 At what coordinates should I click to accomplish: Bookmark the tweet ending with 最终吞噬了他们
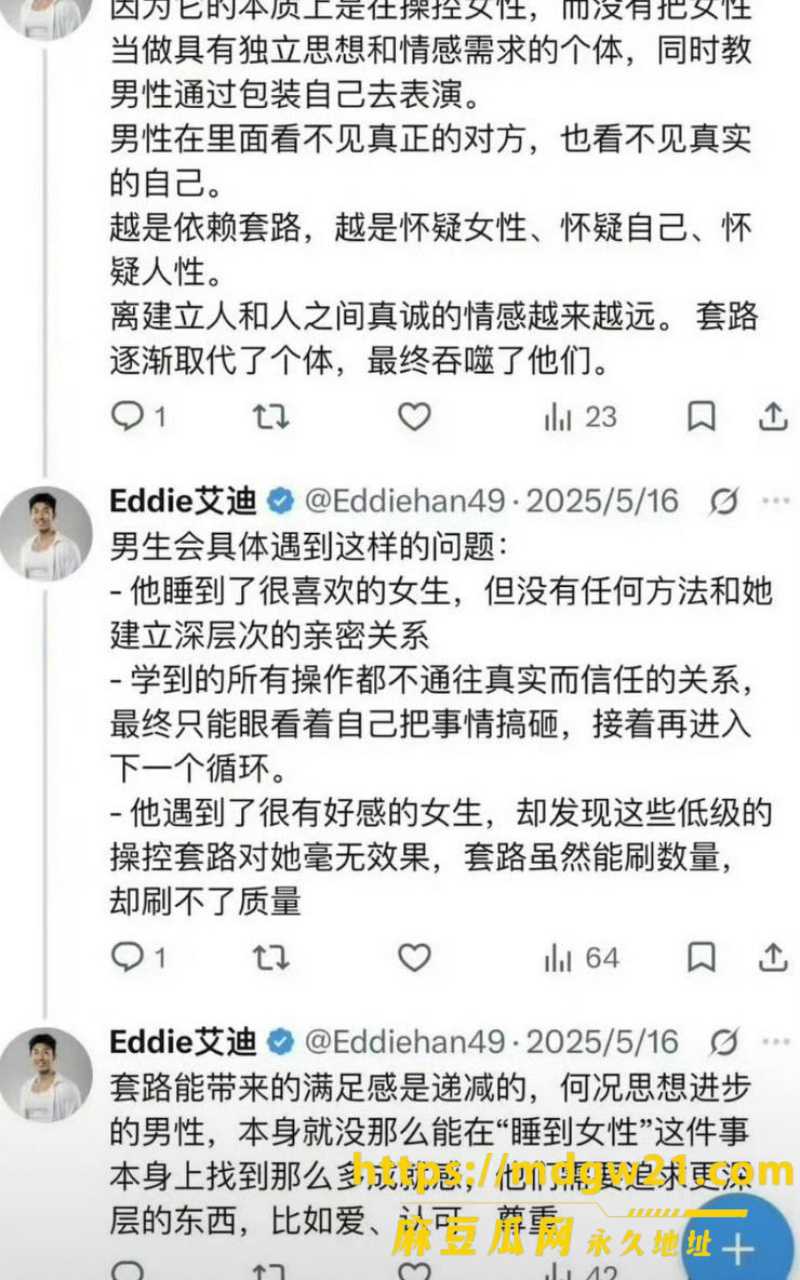click(702, 417)
